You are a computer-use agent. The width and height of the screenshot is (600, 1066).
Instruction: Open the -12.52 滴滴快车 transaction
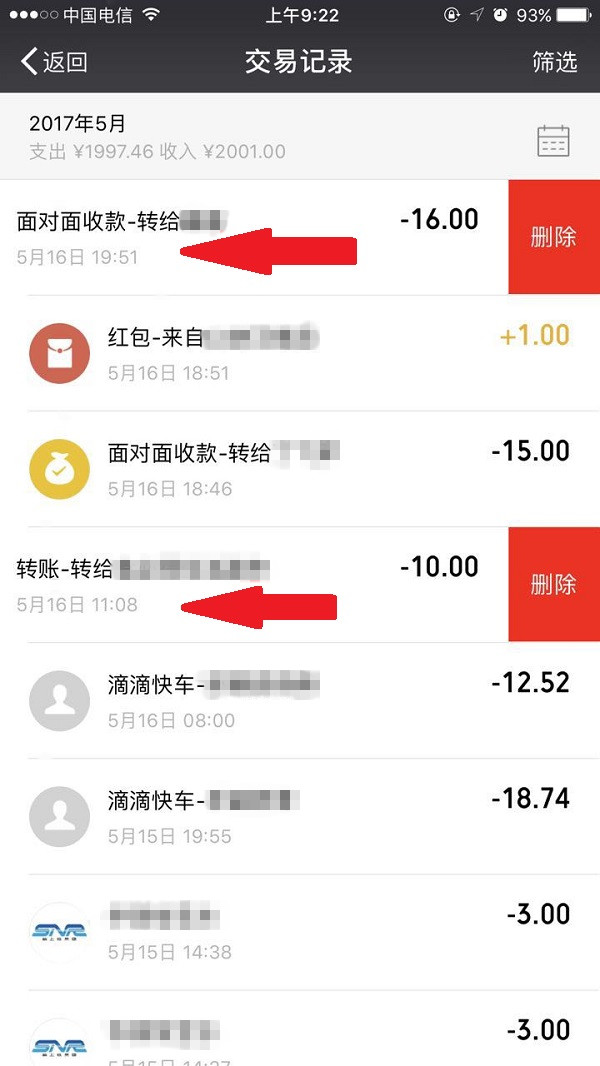click(x=300, y=700)
